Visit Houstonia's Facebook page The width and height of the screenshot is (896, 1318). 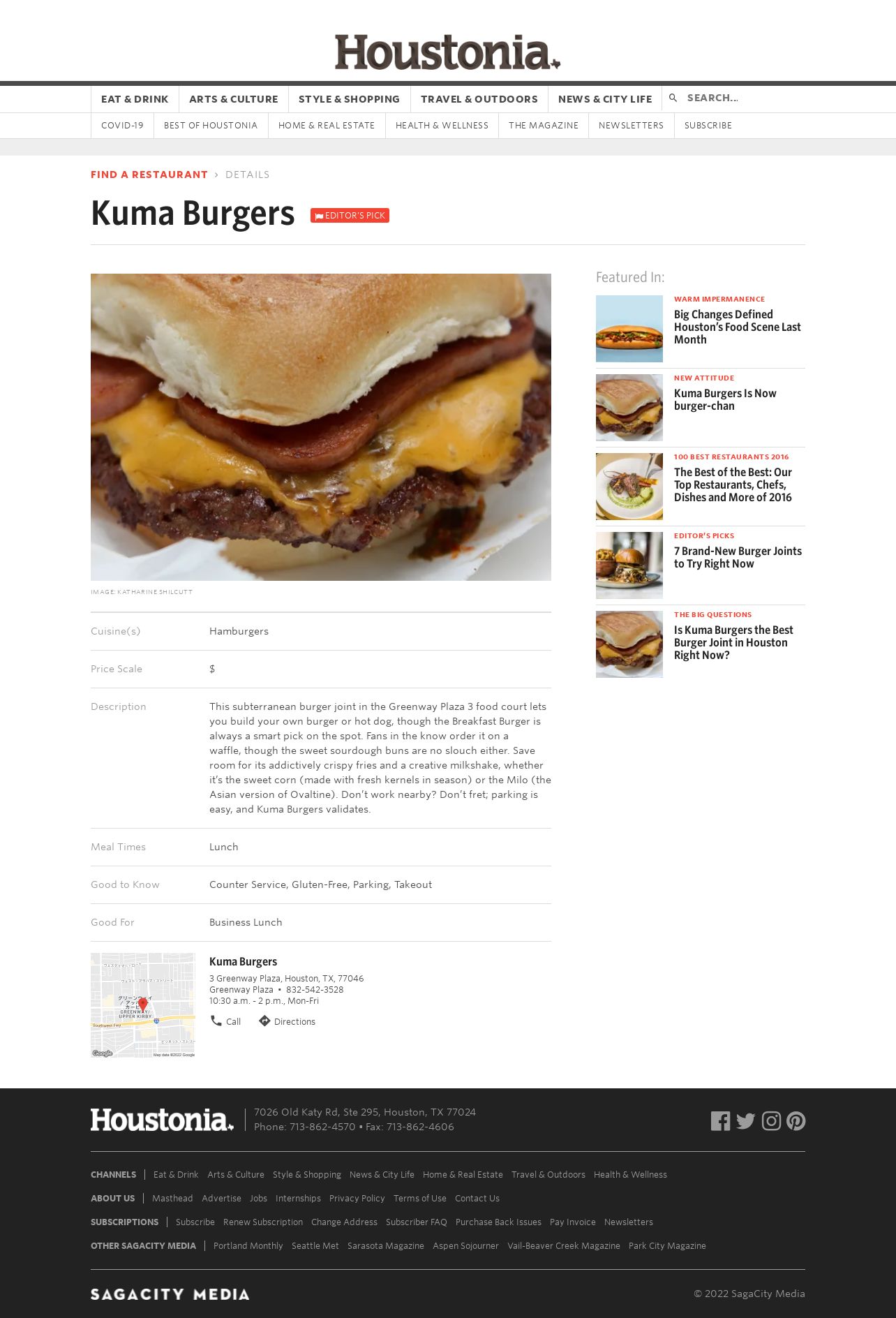pos(720,1121)
